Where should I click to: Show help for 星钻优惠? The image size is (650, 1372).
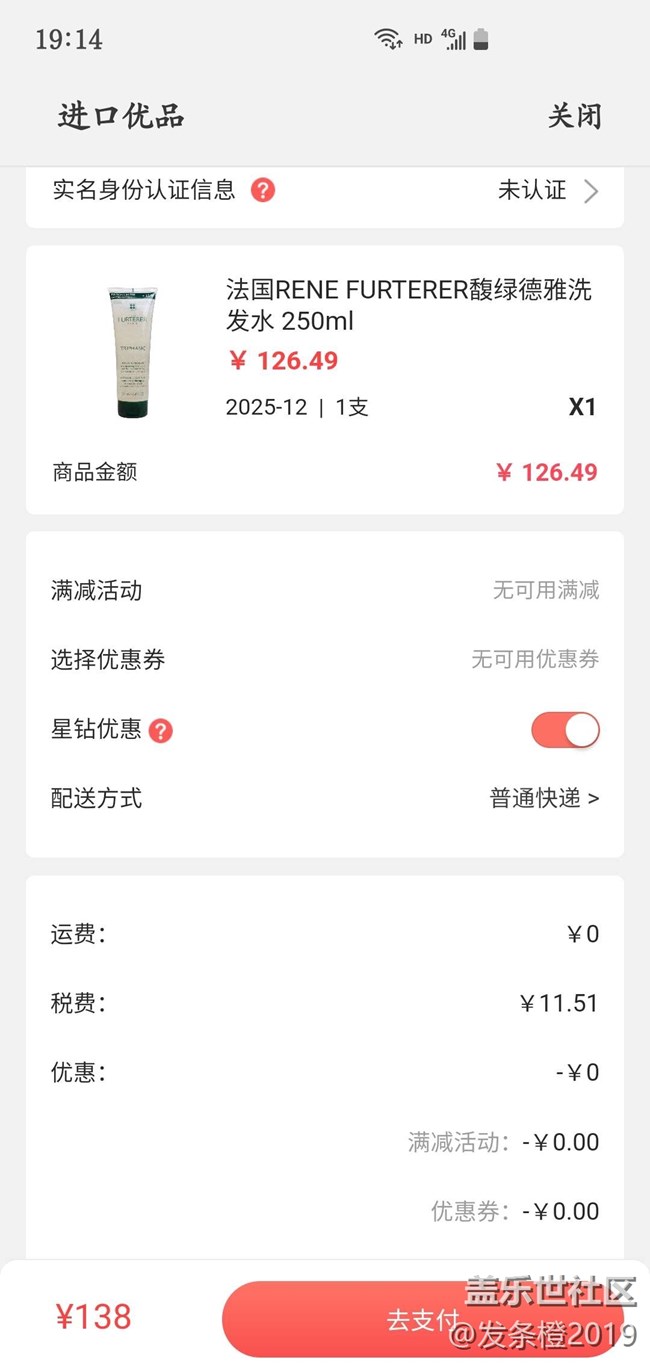coord(161,731)
